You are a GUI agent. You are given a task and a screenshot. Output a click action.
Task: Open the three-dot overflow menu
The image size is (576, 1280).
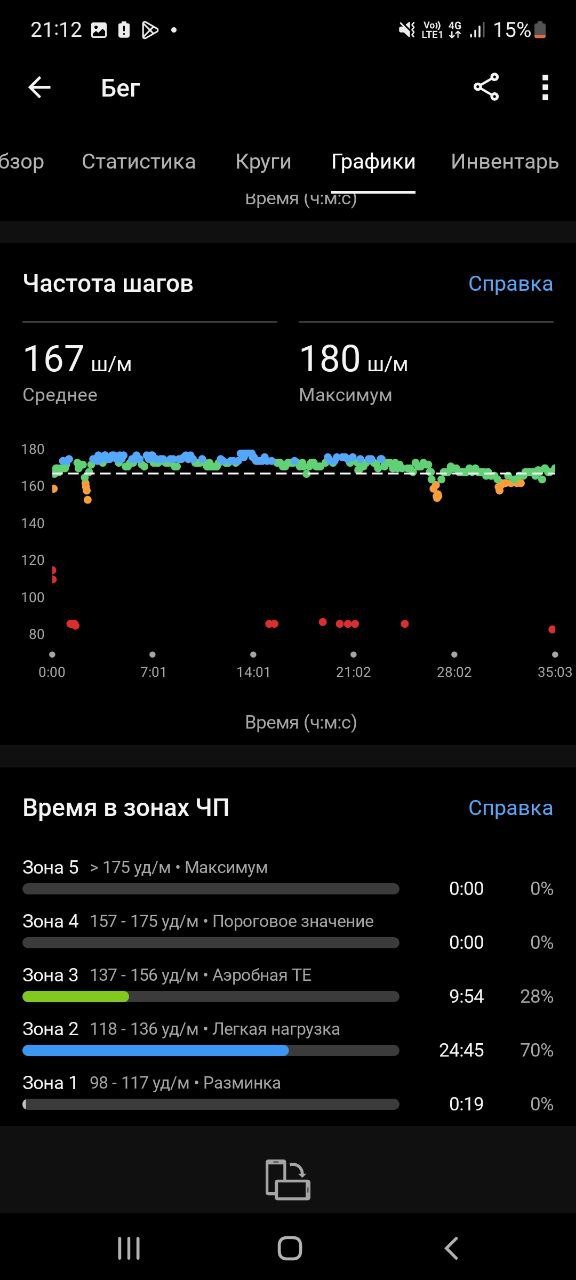pos(545,88)
